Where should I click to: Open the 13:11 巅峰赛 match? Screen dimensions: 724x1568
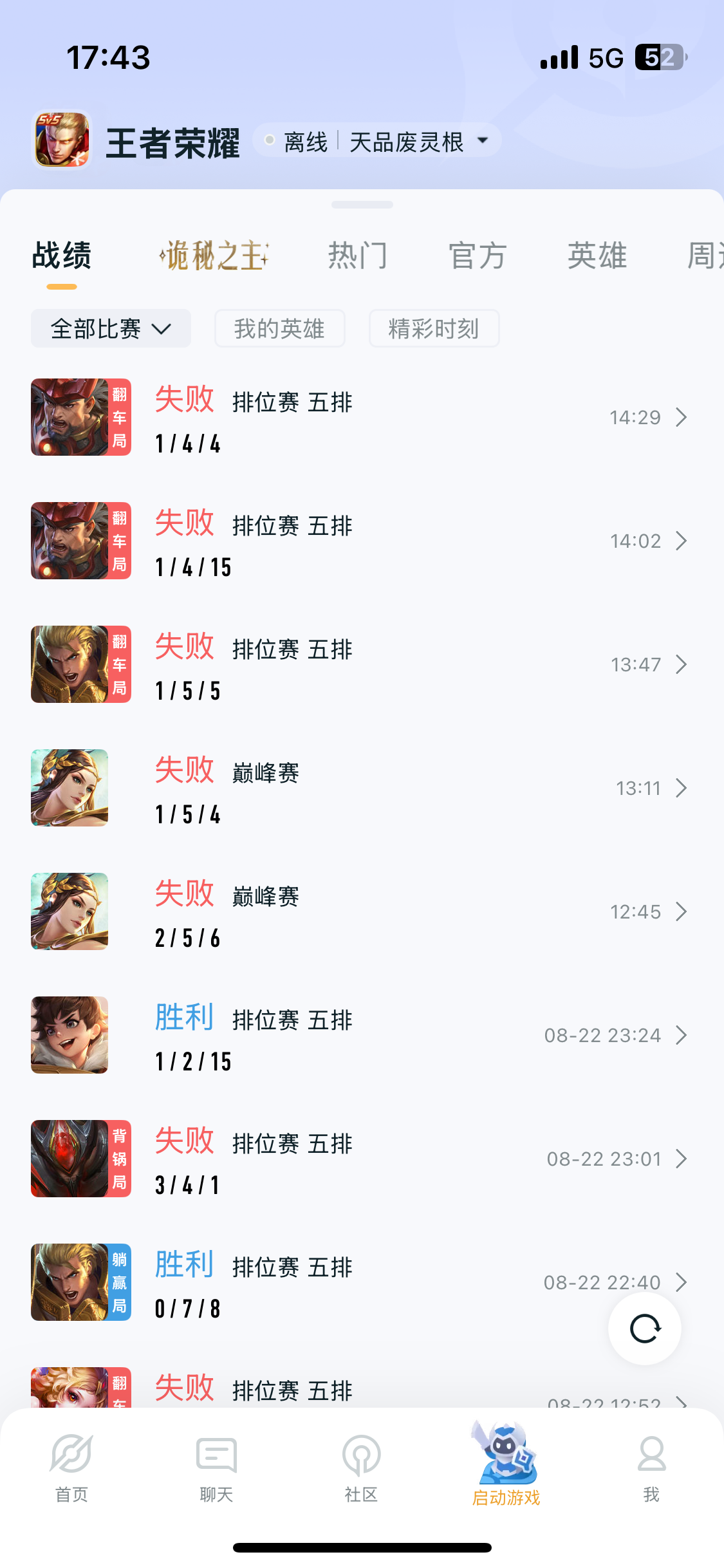(362, 788)
